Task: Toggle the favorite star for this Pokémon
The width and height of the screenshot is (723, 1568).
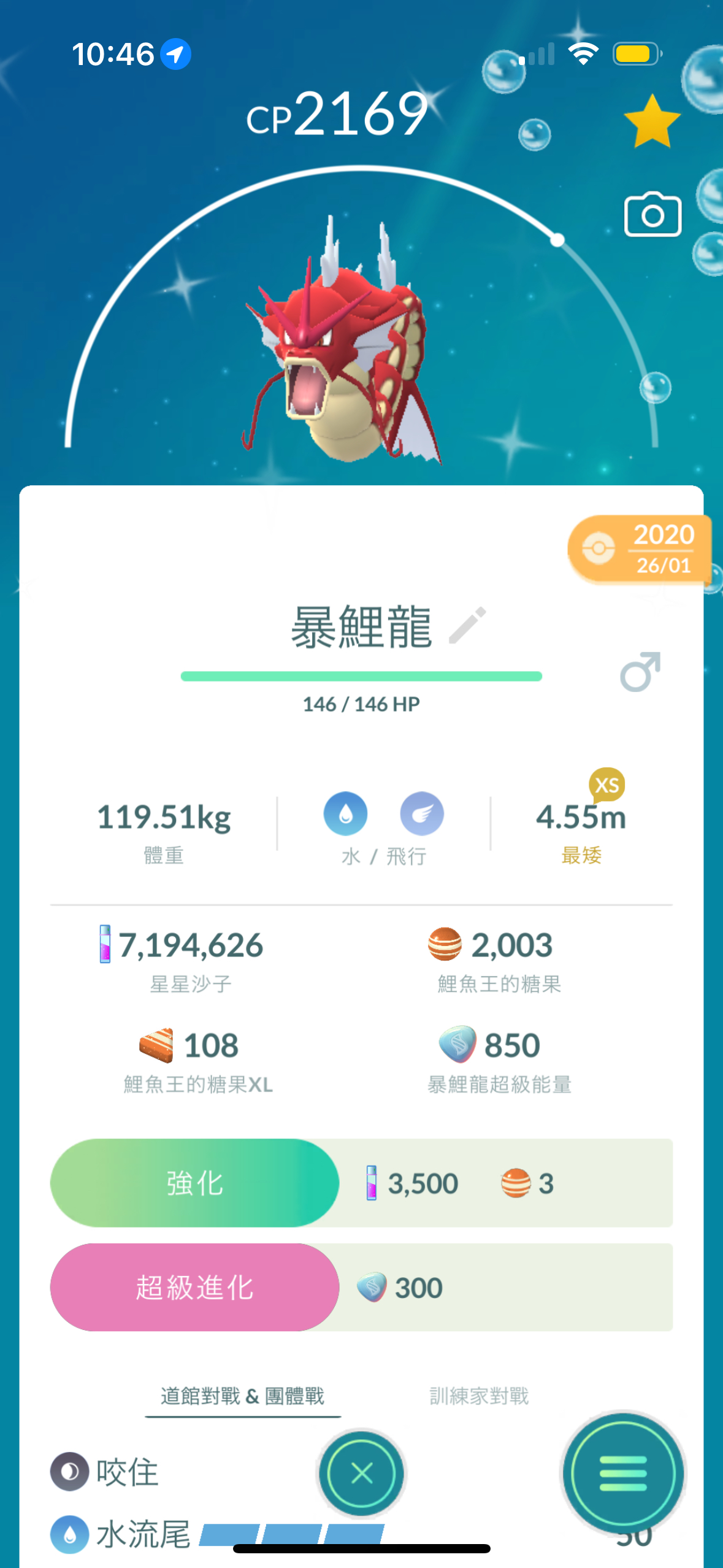Action: pos(652,121)
